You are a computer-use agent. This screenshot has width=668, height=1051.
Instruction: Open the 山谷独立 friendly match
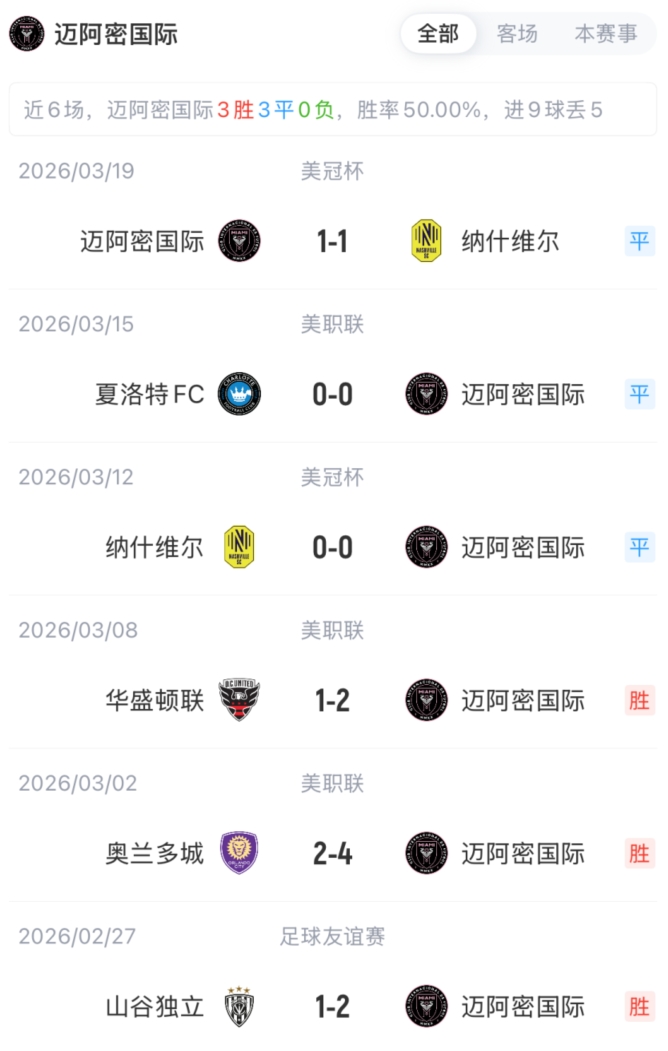[x=332, y=1006]
